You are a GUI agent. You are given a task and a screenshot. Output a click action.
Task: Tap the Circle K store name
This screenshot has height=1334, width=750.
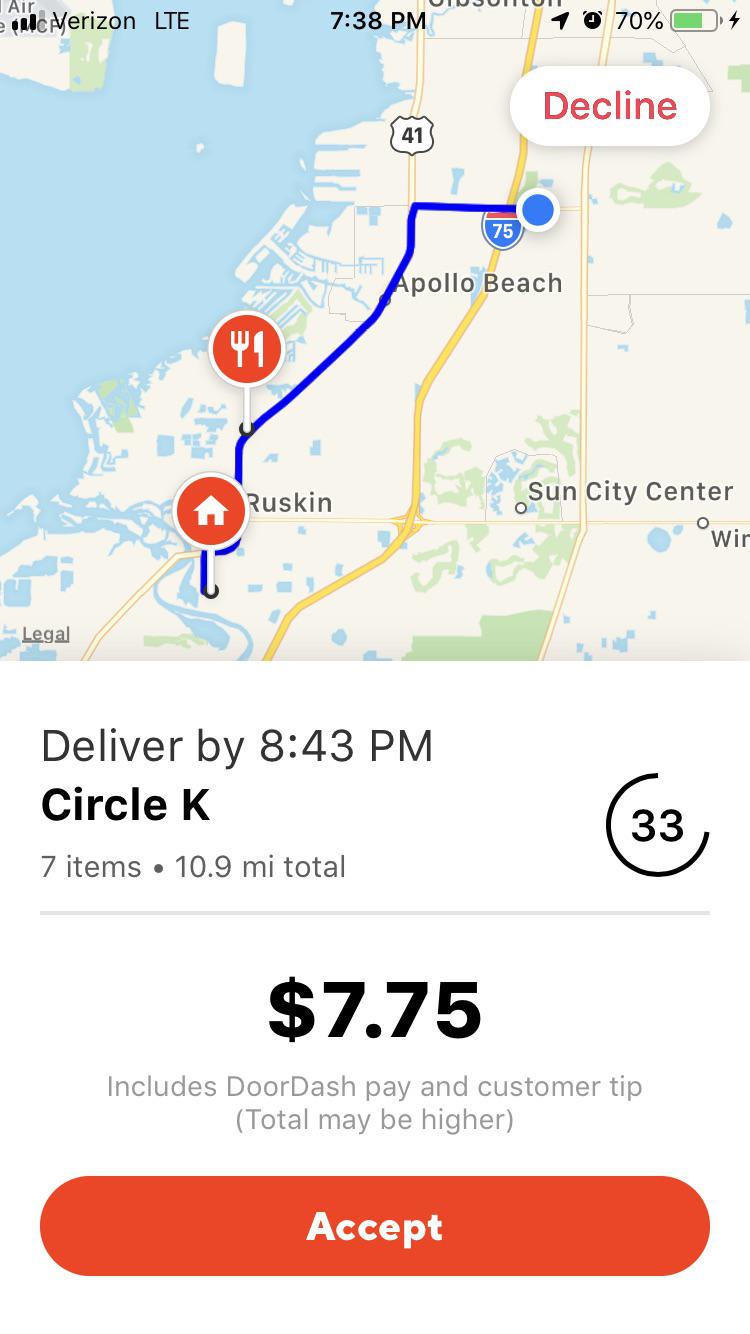tap(124, 804)
